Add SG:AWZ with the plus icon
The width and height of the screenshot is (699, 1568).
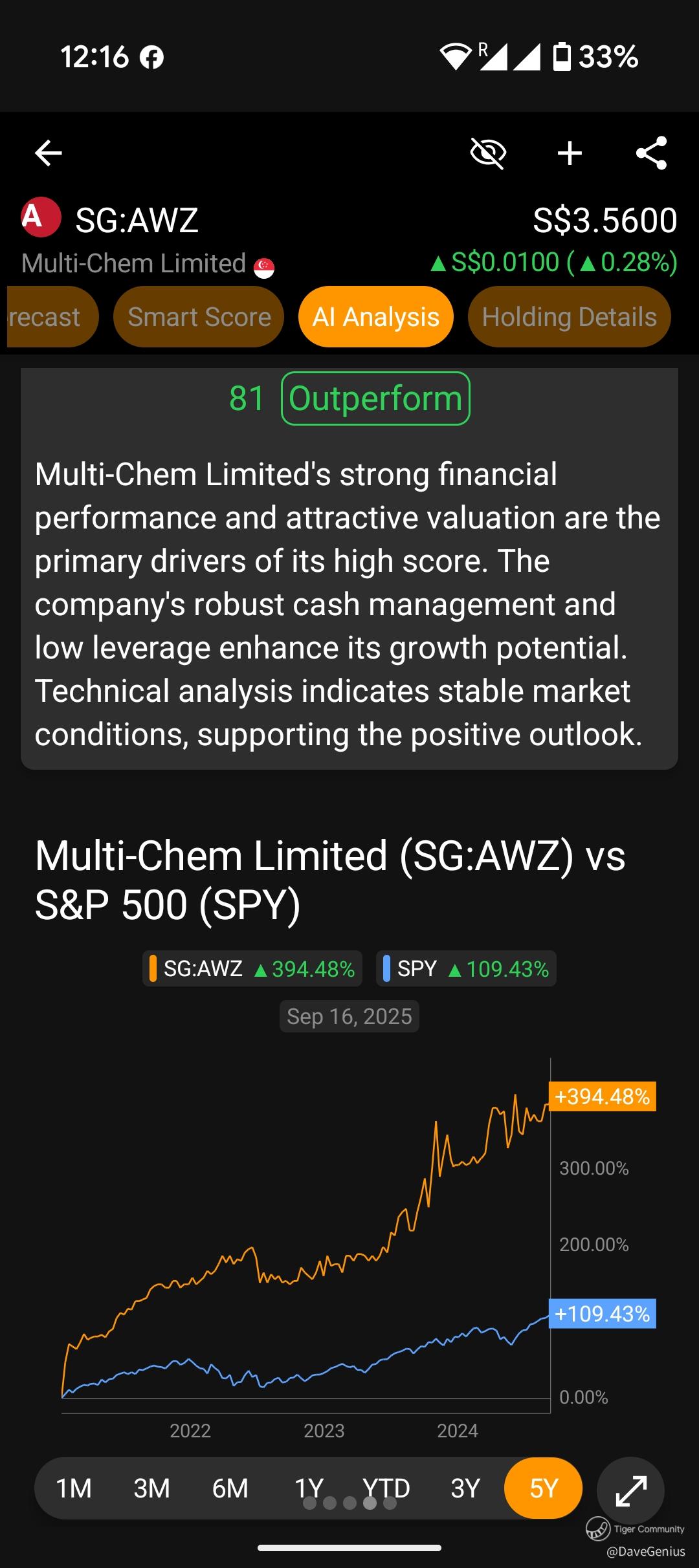pos(570,153)
